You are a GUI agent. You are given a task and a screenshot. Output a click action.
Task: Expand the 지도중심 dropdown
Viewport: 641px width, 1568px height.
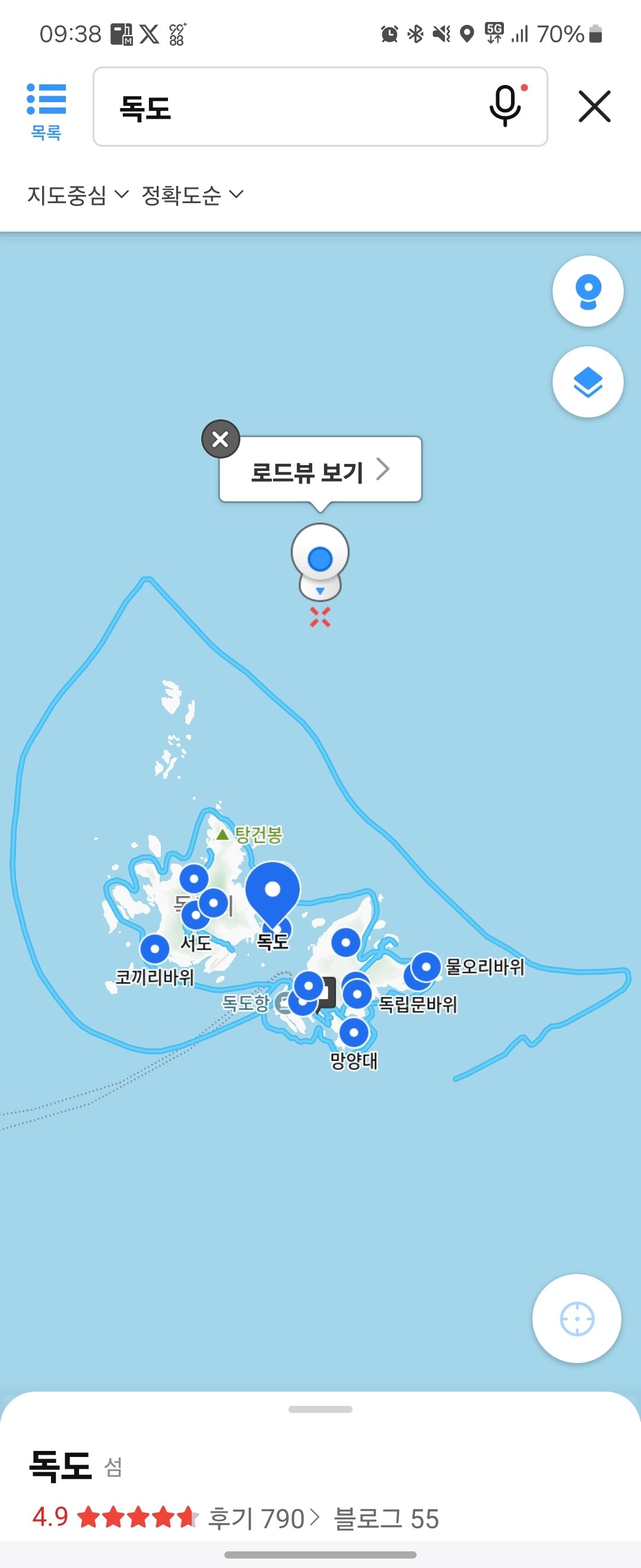77,195
